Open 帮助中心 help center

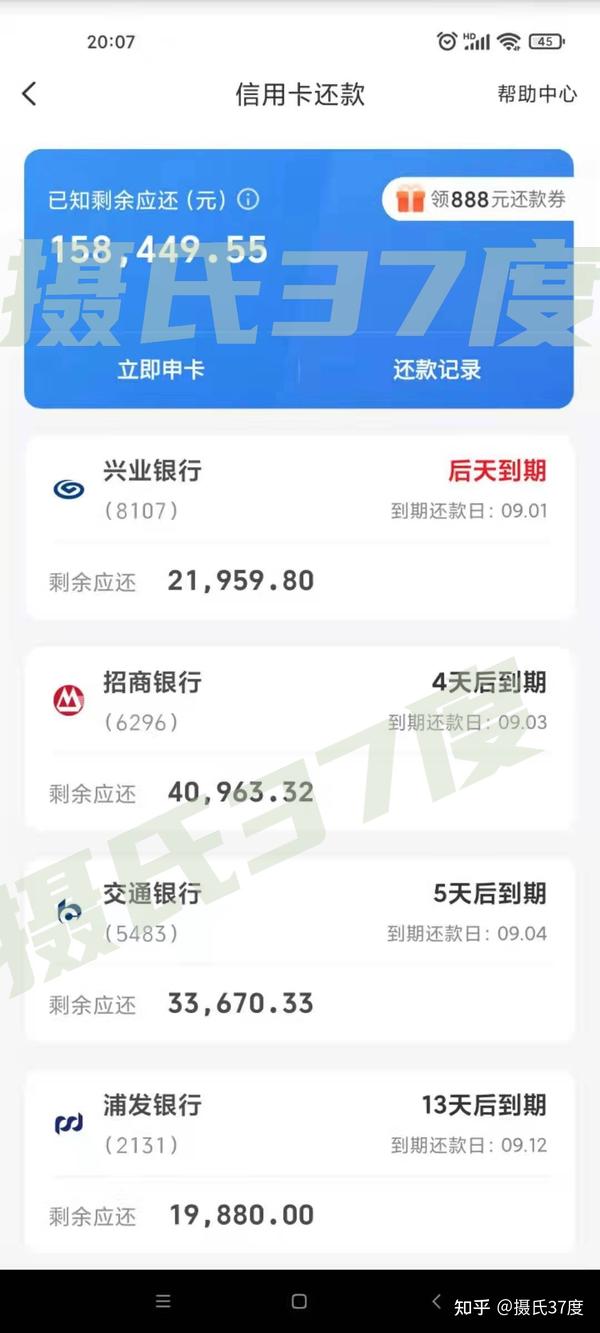537,94
